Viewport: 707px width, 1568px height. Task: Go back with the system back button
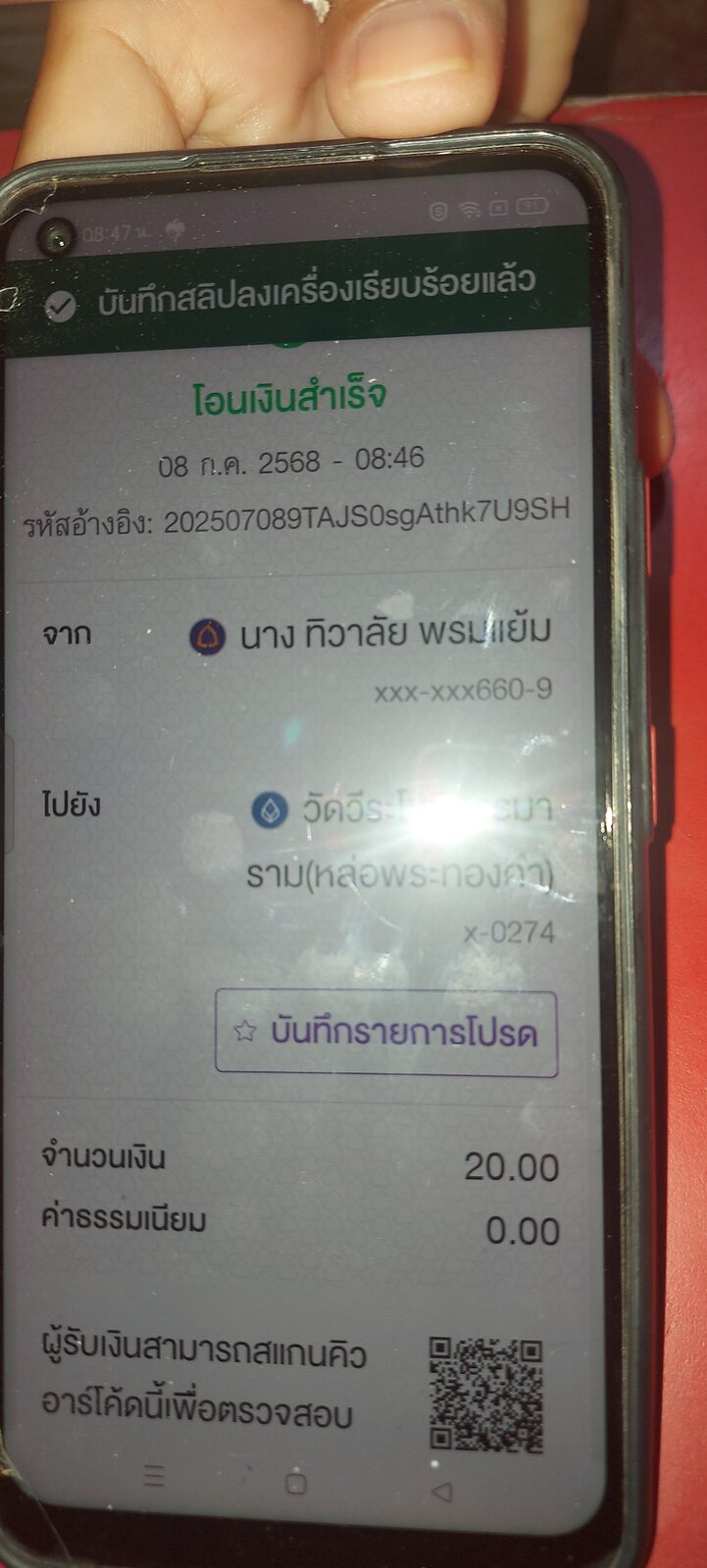tap(442, 1491)
